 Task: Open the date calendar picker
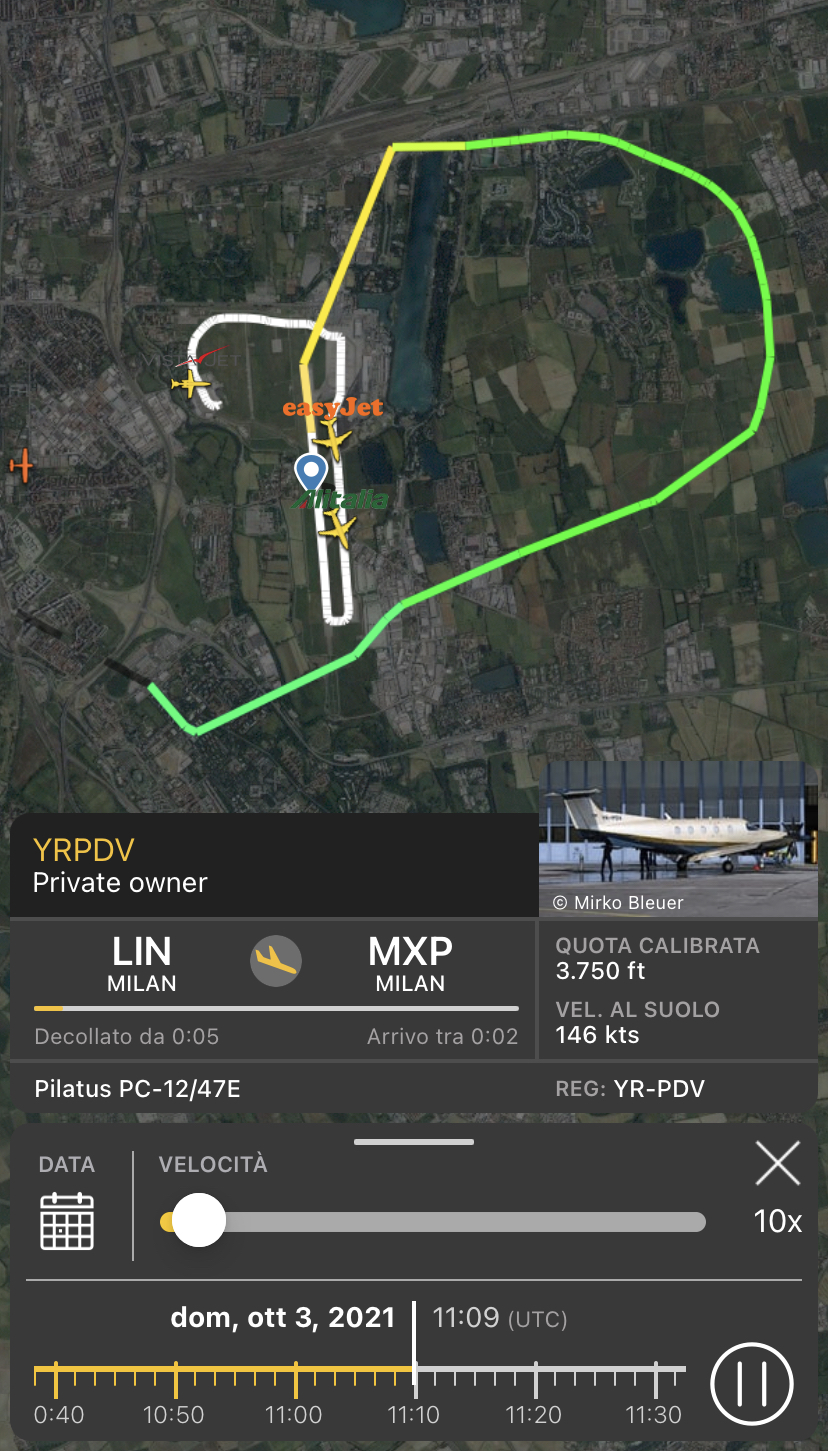click(67, 1220)
